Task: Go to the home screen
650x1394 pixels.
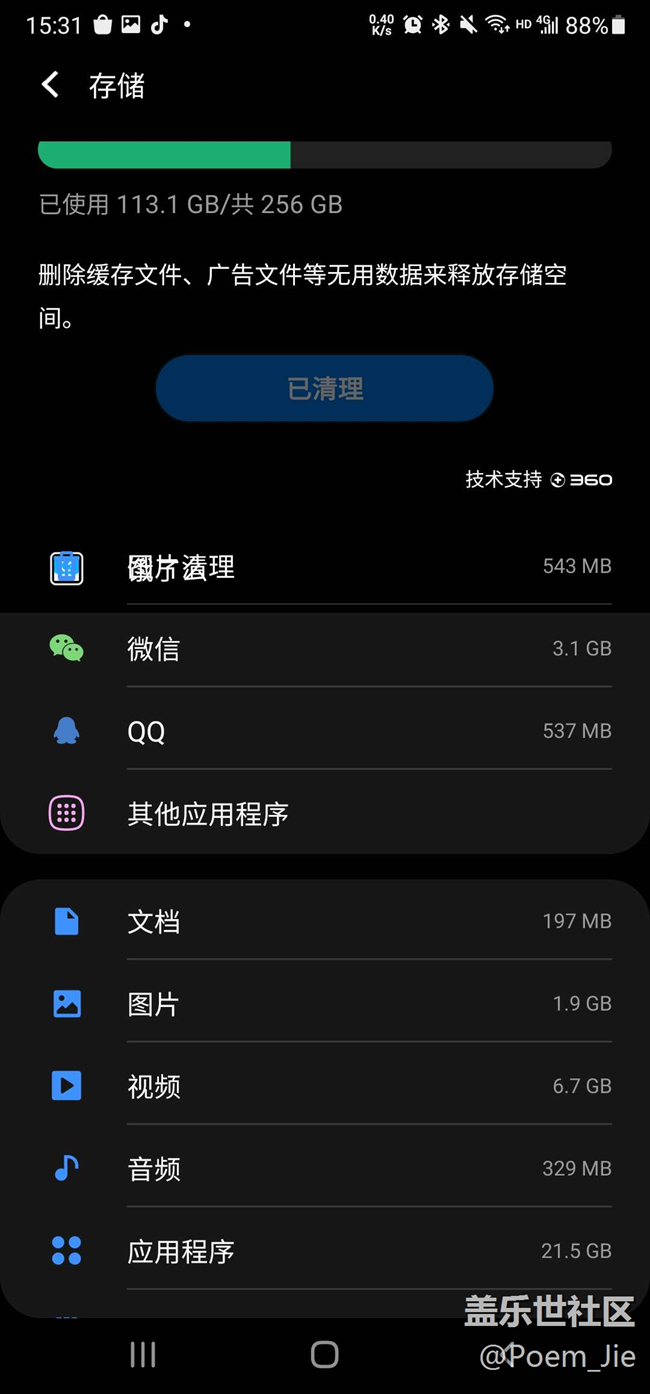Action: click(325, 1355)
